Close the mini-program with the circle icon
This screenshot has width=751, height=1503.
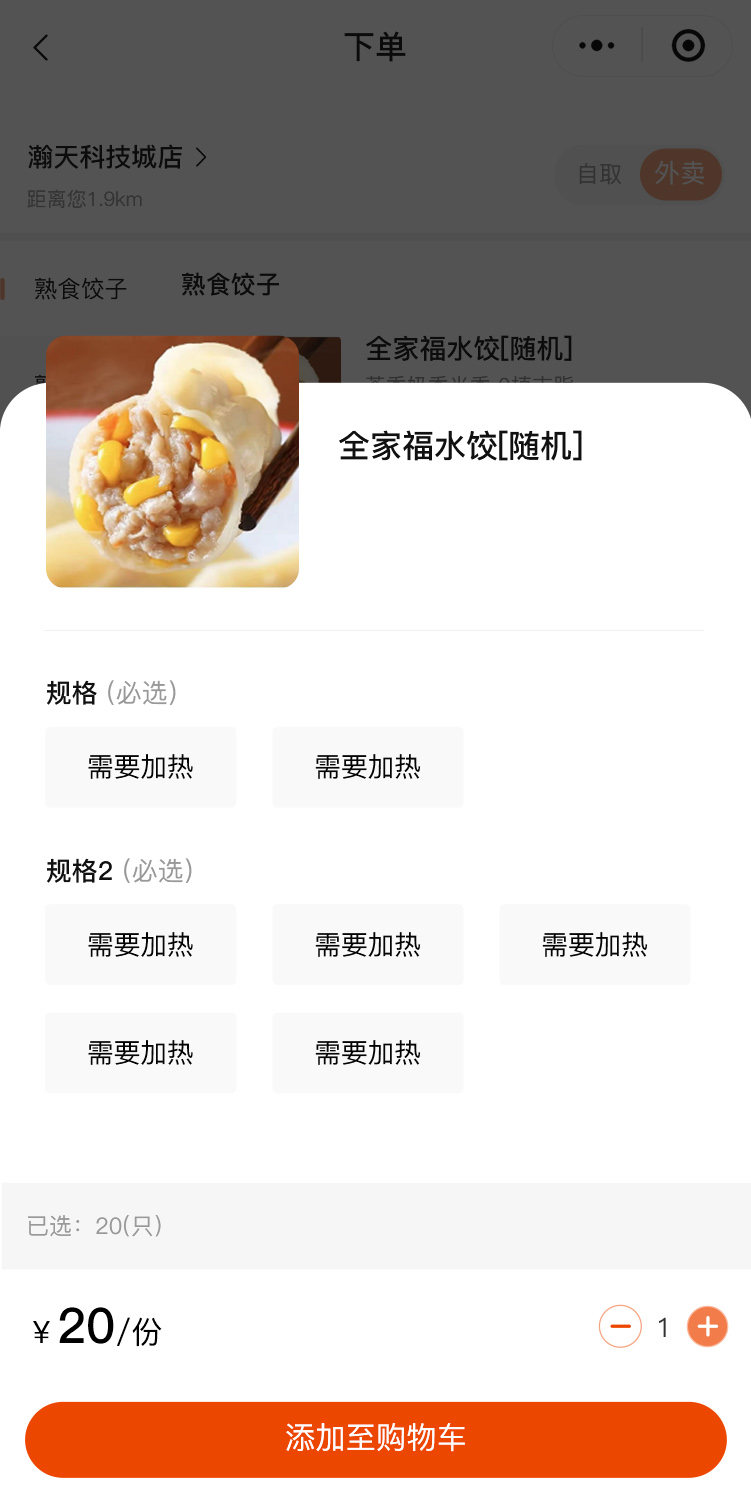point(688,46)
